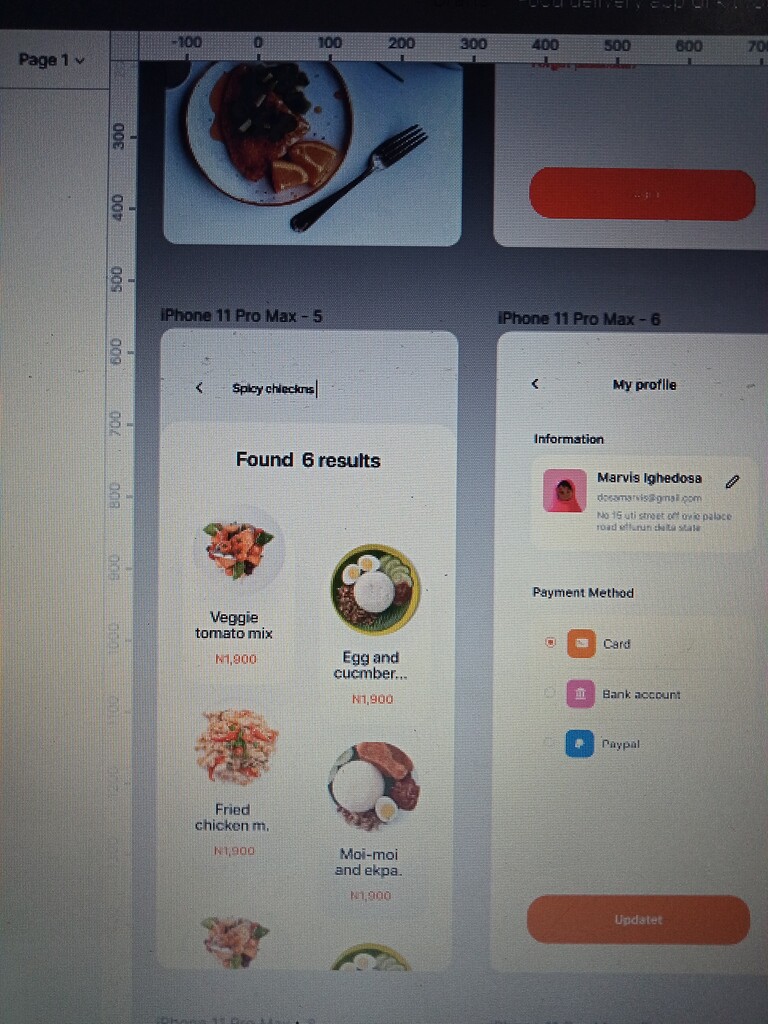The image size is (768, 1024).
Task: Open the Page 1 dropdown
Action: [x=48, y=60]
